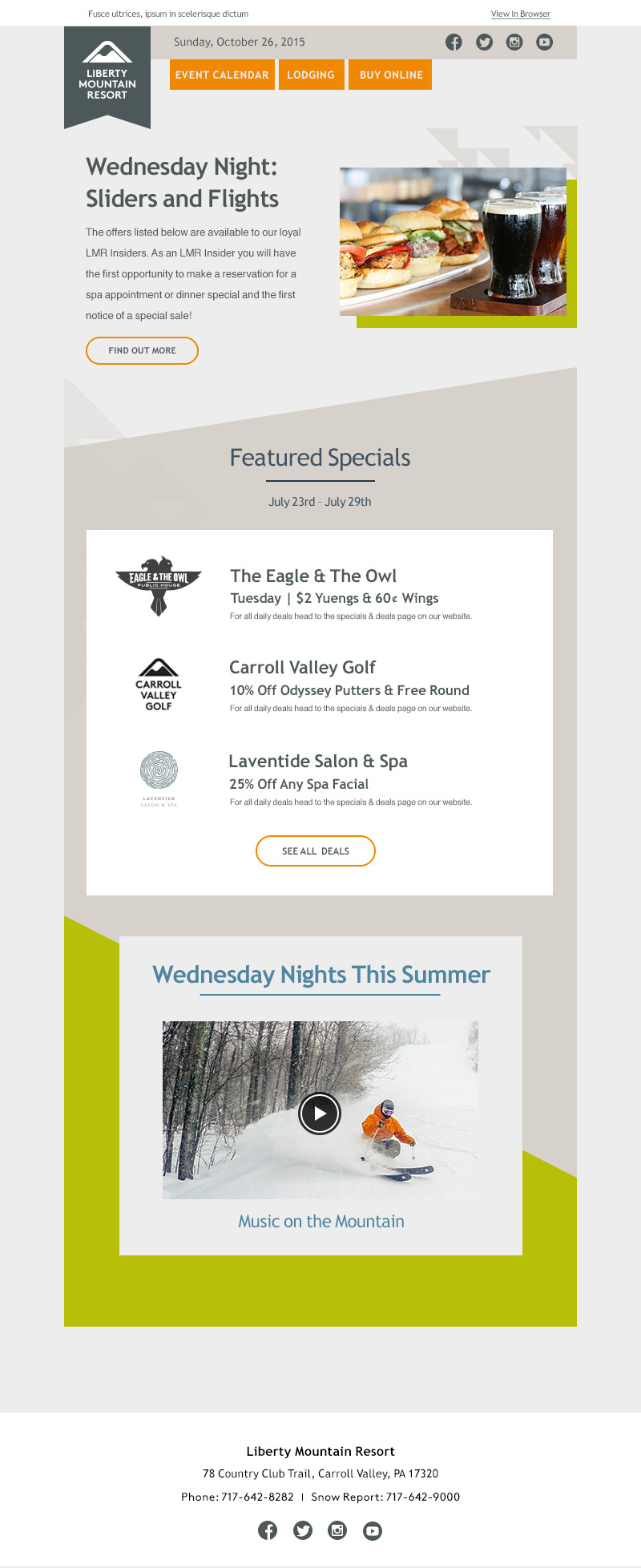Viewport: 641px width, 1568px height.
Task: Open the footer Facebook icon
Action: (x=268, y=1530)
